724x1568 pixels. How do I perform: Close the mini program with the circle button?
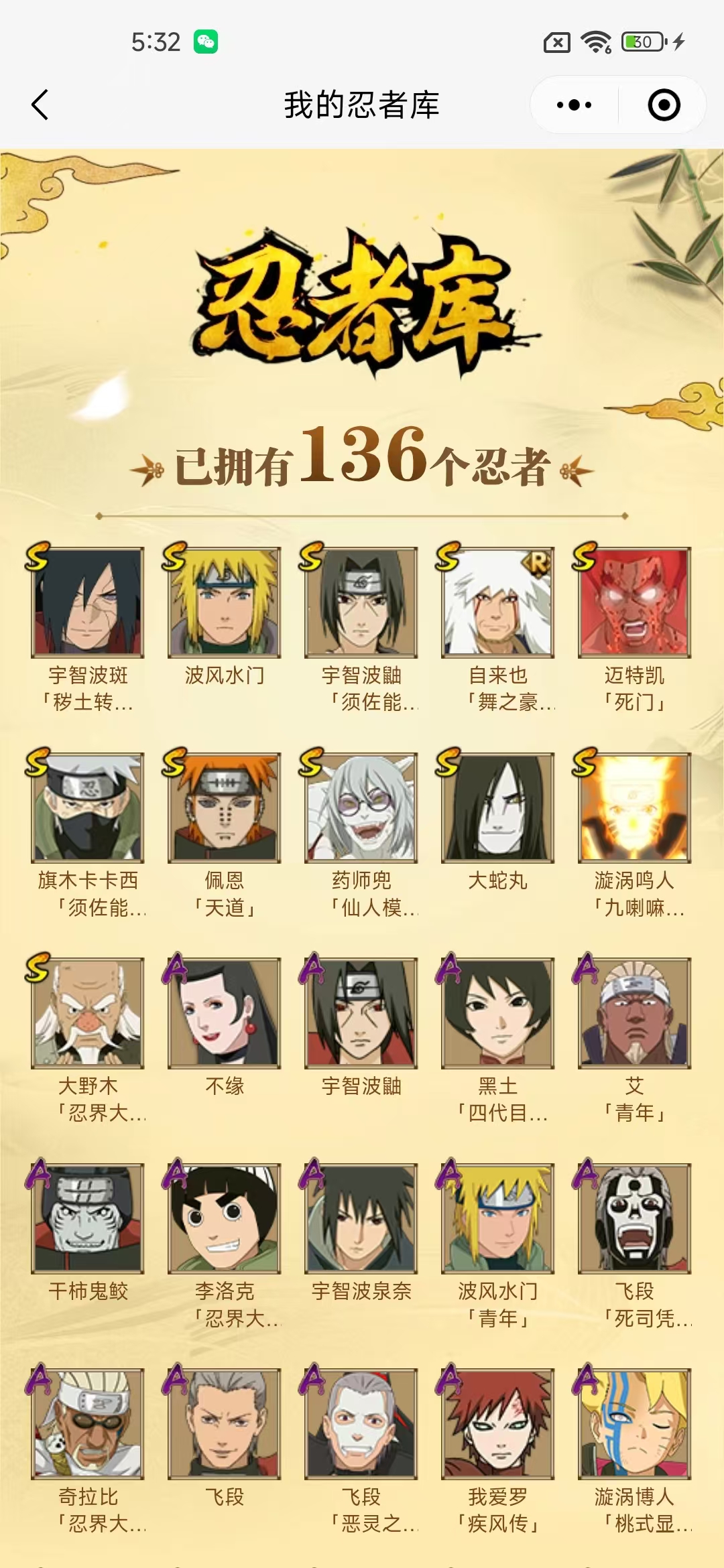coord(664,105)
